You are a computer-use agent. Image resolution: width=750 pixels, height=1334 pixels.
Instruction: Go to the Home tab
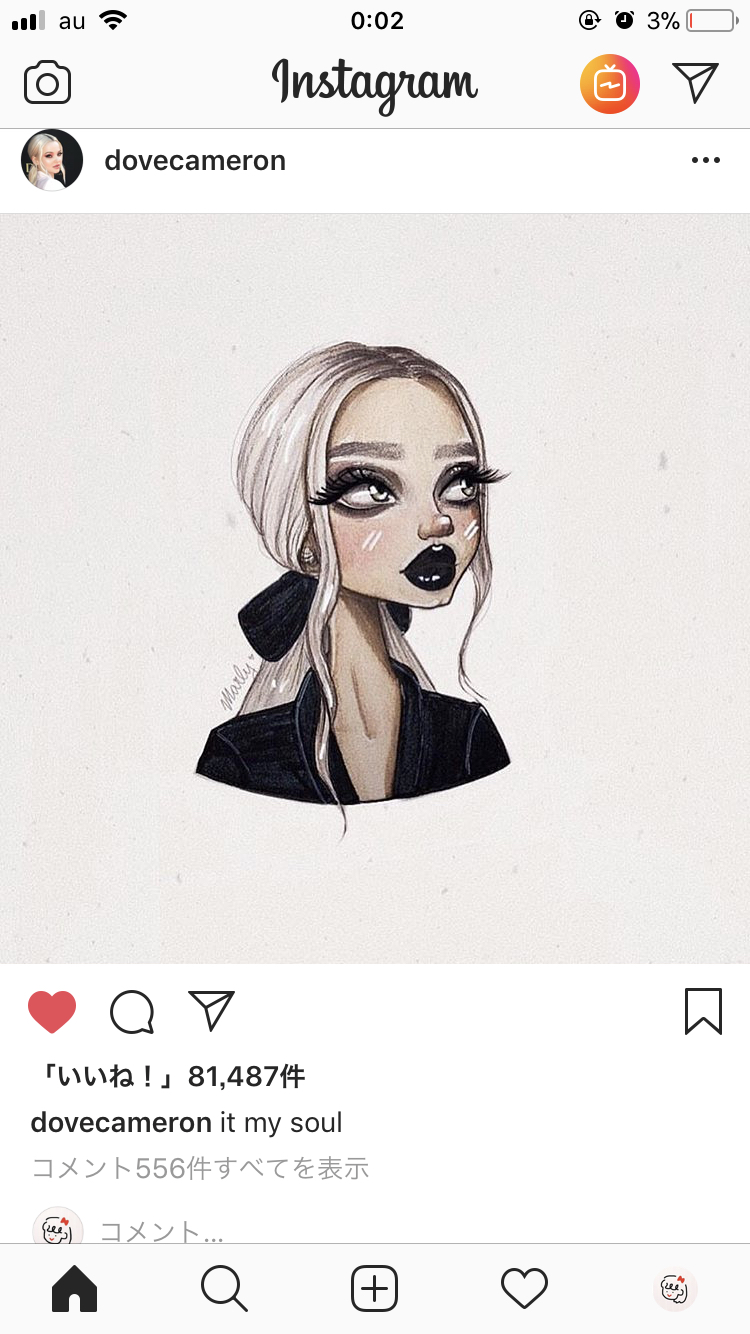coord(74,1289)
